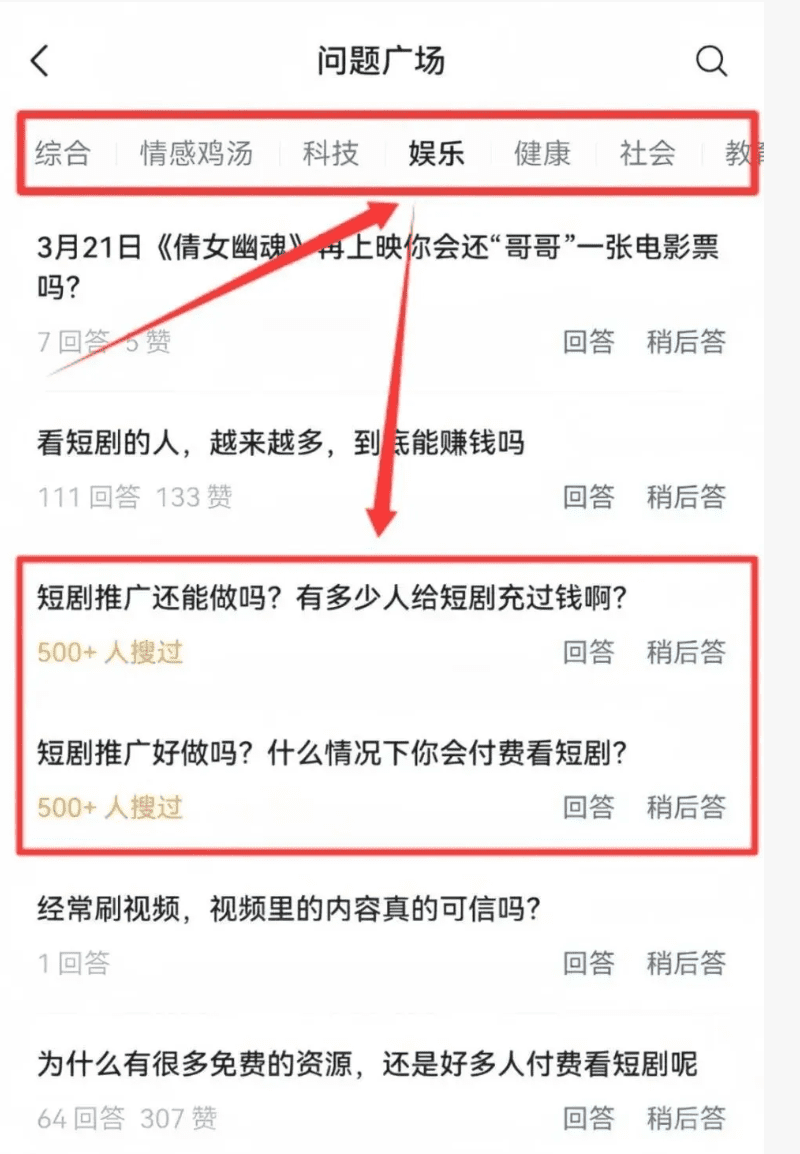Screen dimensions: 800x1154
Task: Open the question about 倩女幽魂 re-release
Action: coord(377,265)
